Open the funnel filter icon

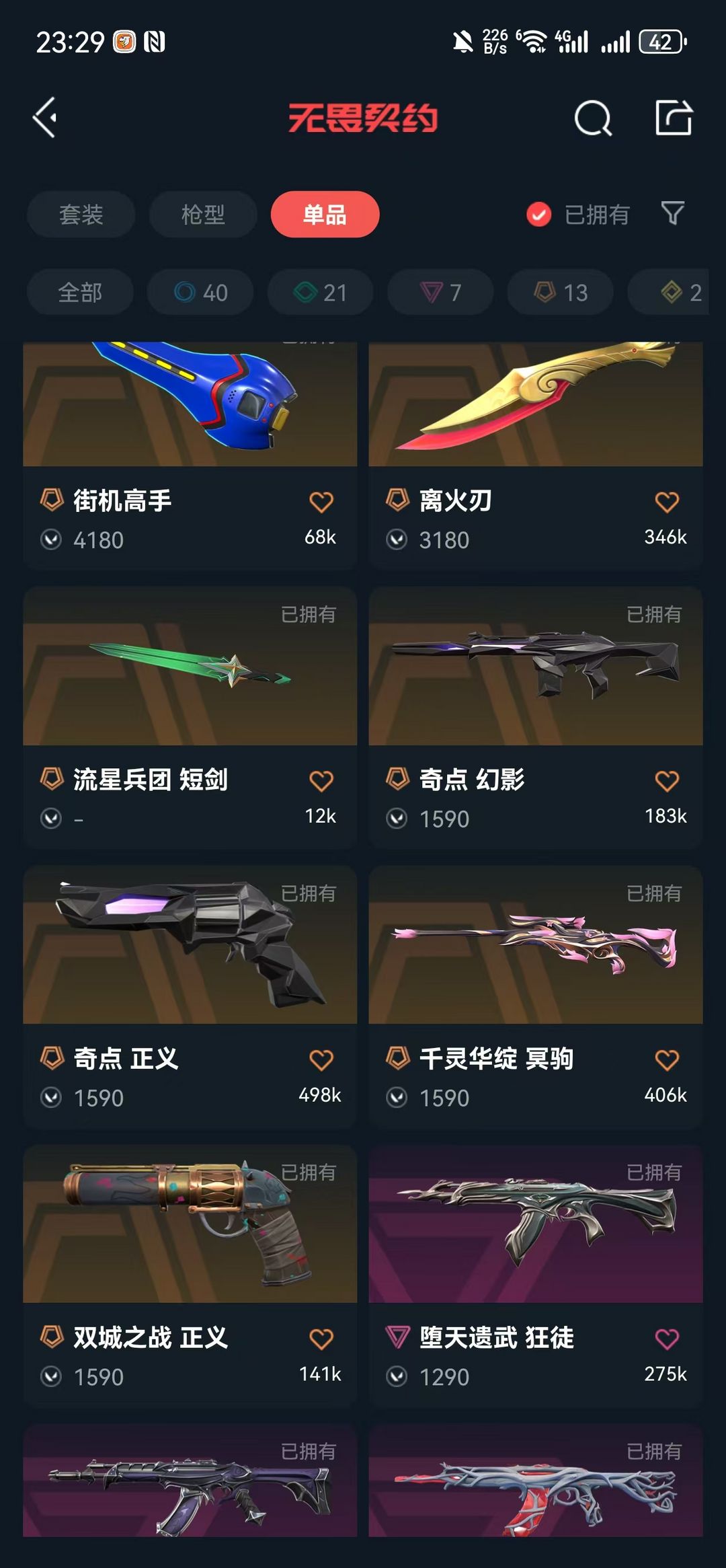(x=672, y=213)
